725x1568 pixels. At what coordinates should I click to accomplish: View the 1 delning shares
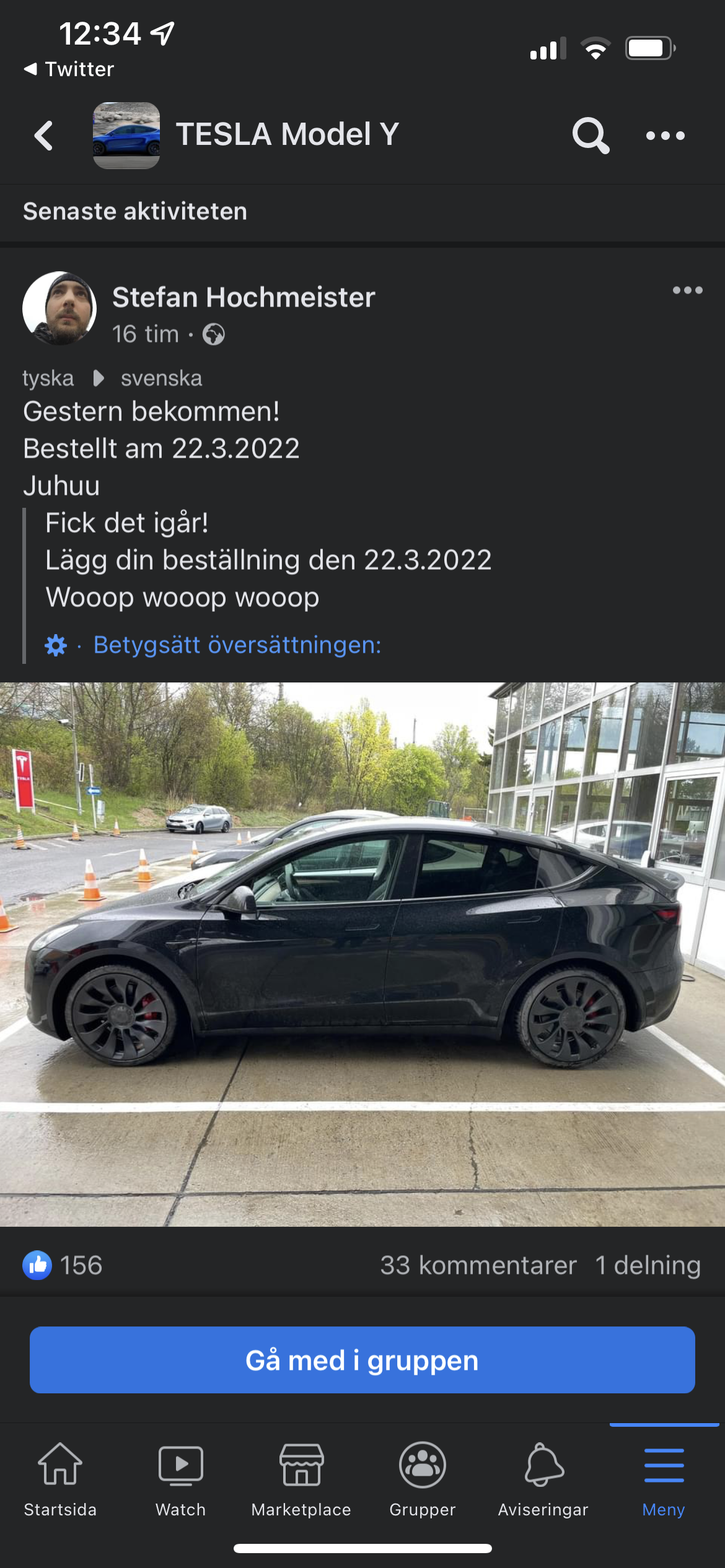[x=648, y=1265]
